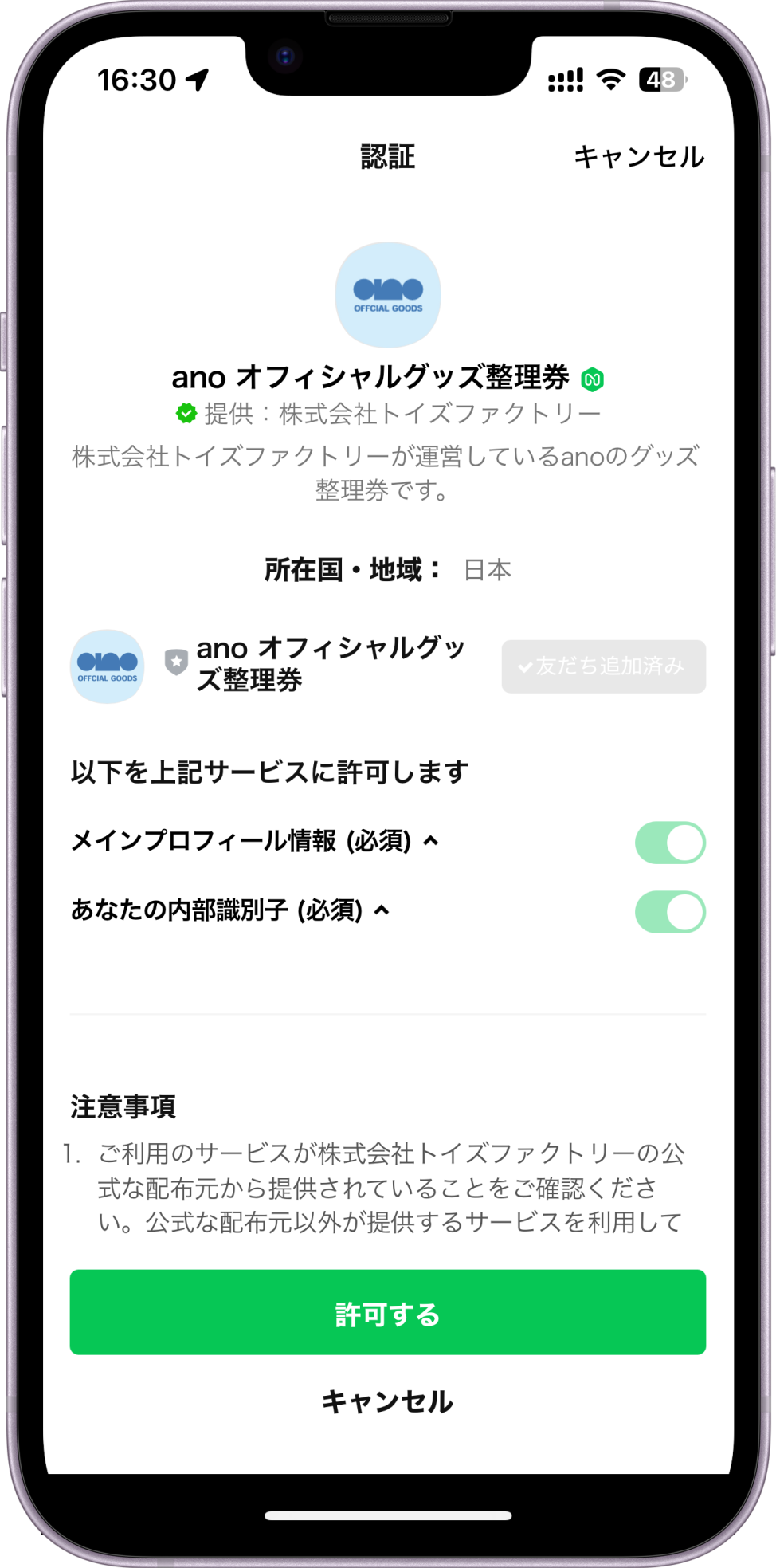
Task: Toggle the あなたの内部識別子 switch
Action: coord(669,912)
